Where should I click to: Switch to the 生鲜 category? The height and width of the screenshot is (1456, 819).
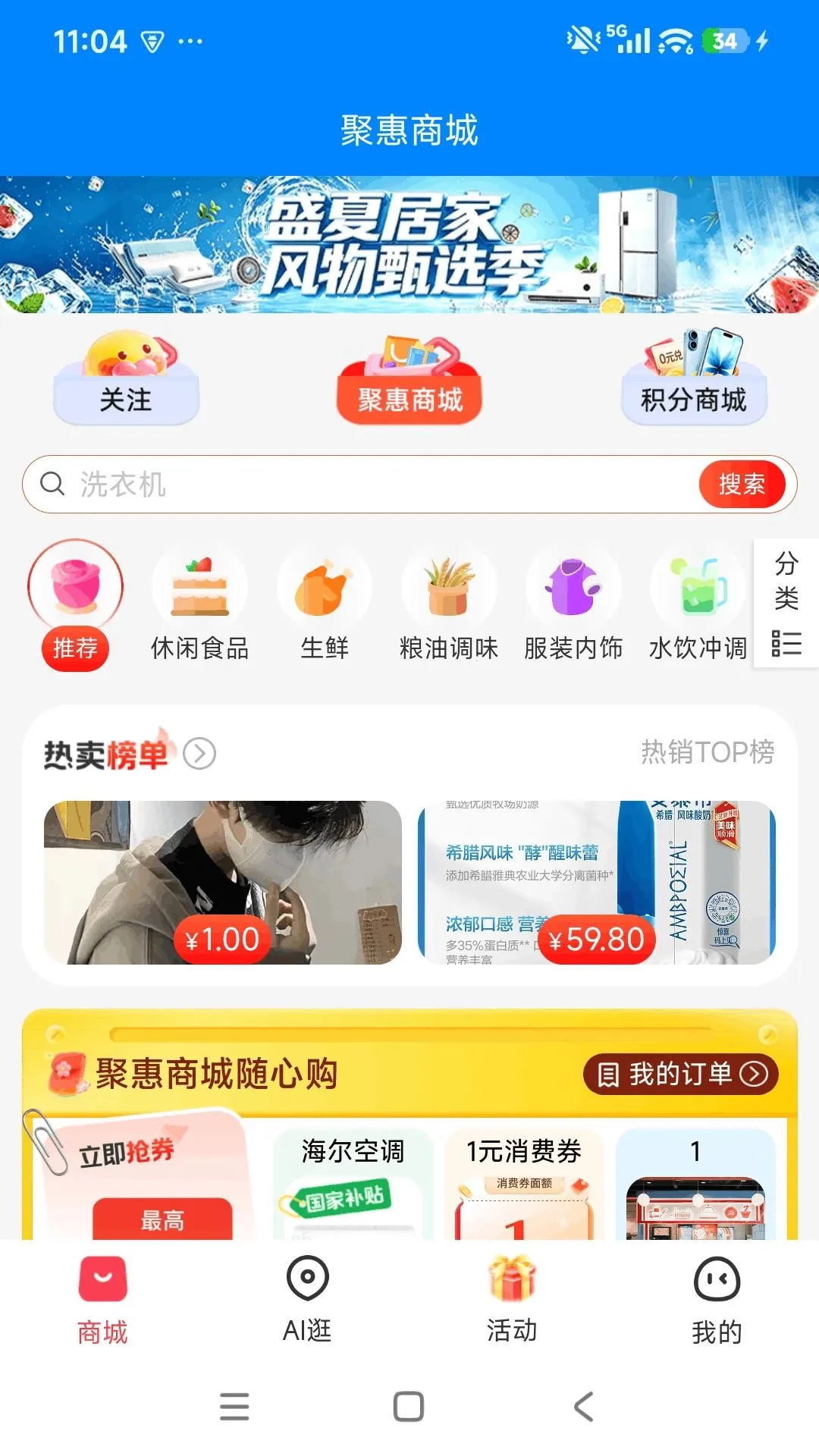(325, 604)
